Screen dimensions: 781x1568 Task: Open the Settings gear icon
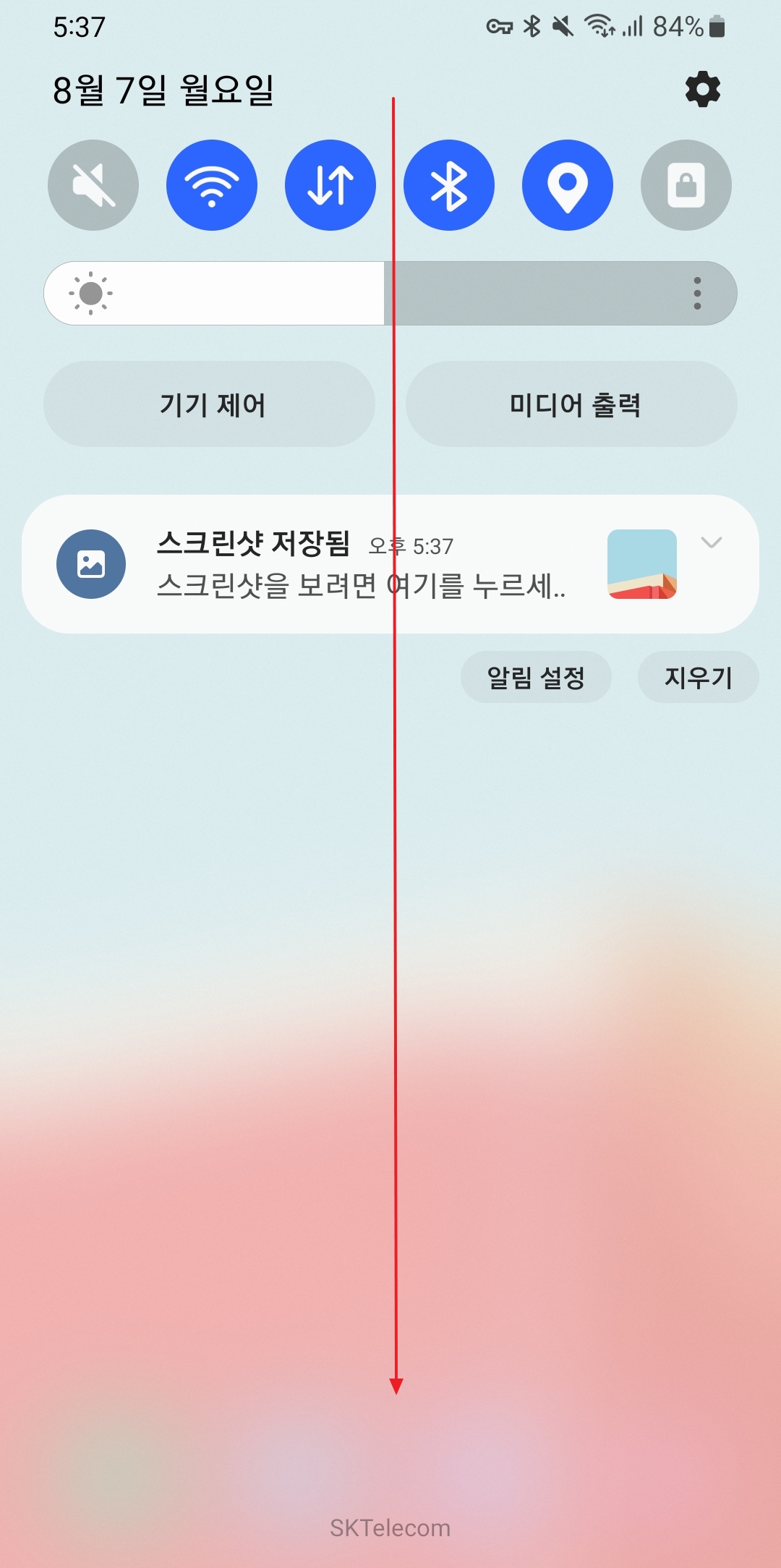702,88
